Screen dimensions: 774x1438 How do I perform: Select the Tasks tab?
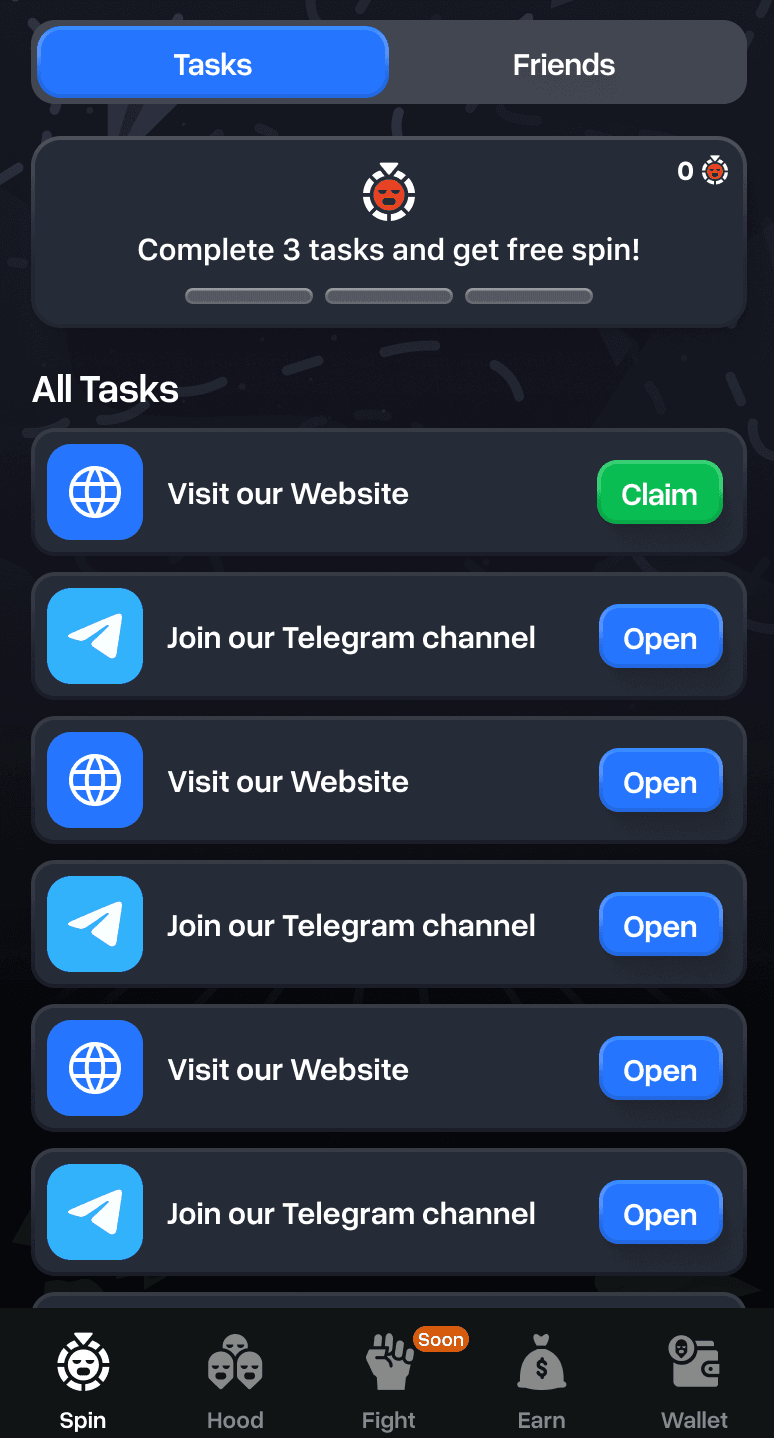click(212, 63)
